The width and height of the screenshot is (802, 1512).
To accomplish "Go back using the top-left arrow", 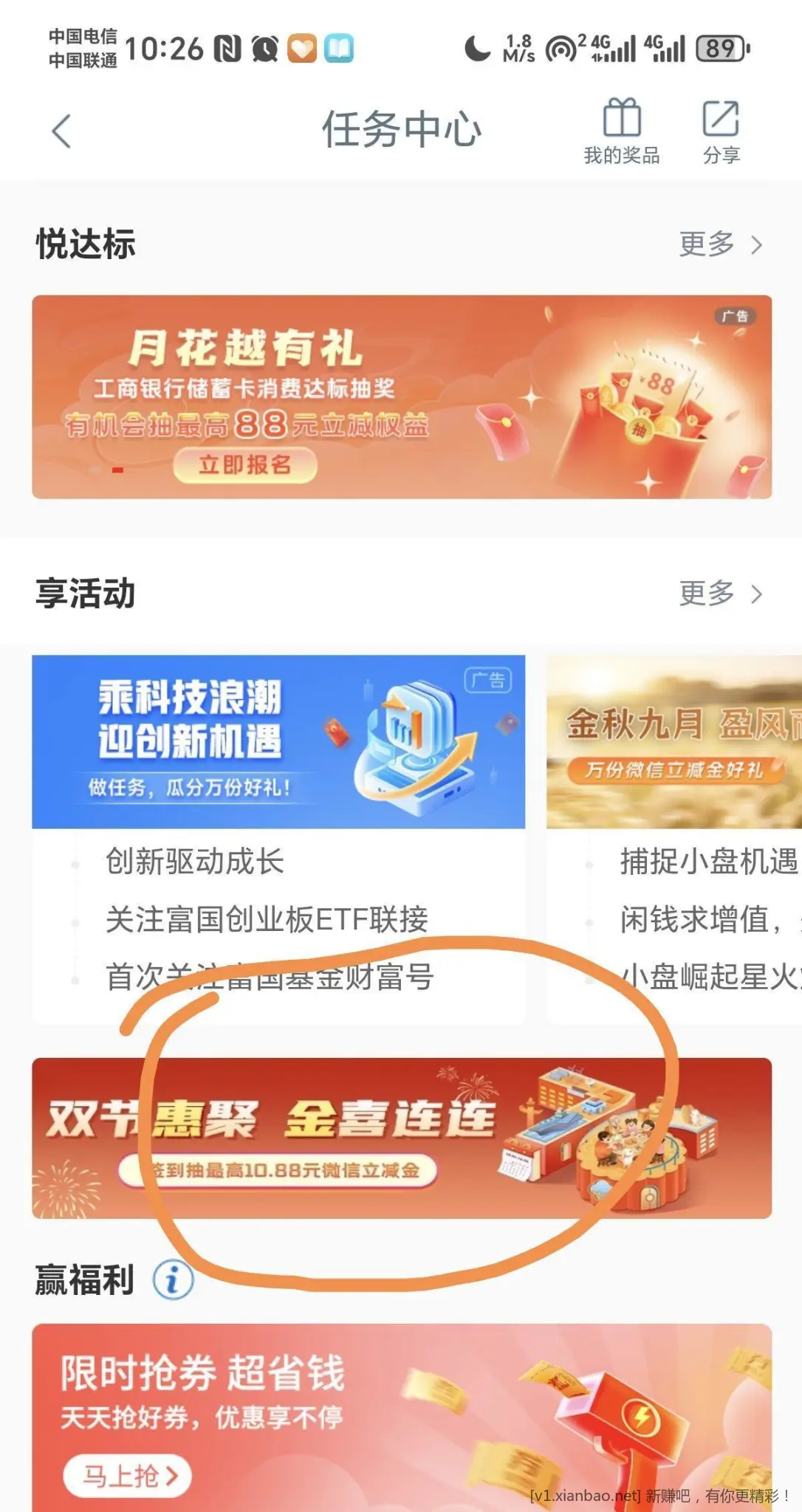I will [62, 131].
